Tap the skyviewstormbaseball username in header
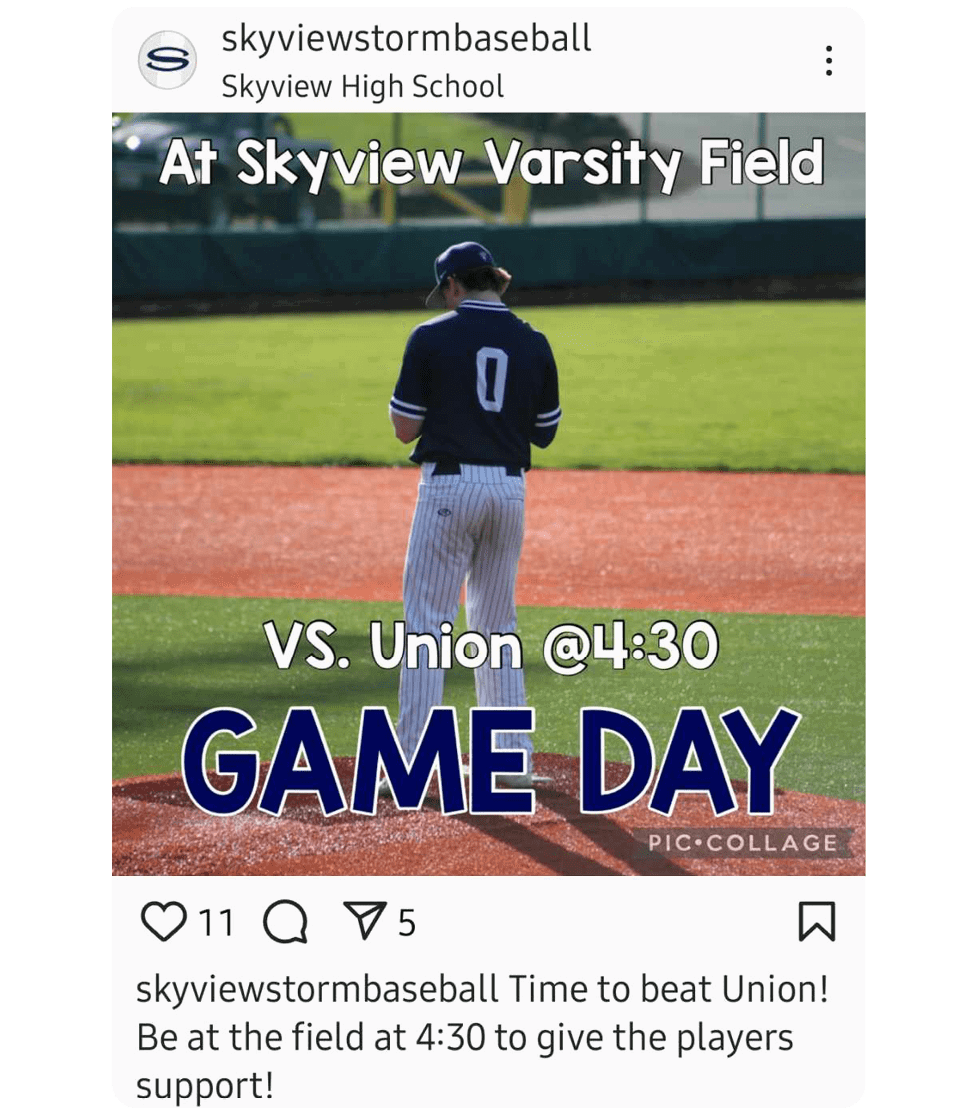Viewport: 980px width, 1115px height. pos(406,38)
